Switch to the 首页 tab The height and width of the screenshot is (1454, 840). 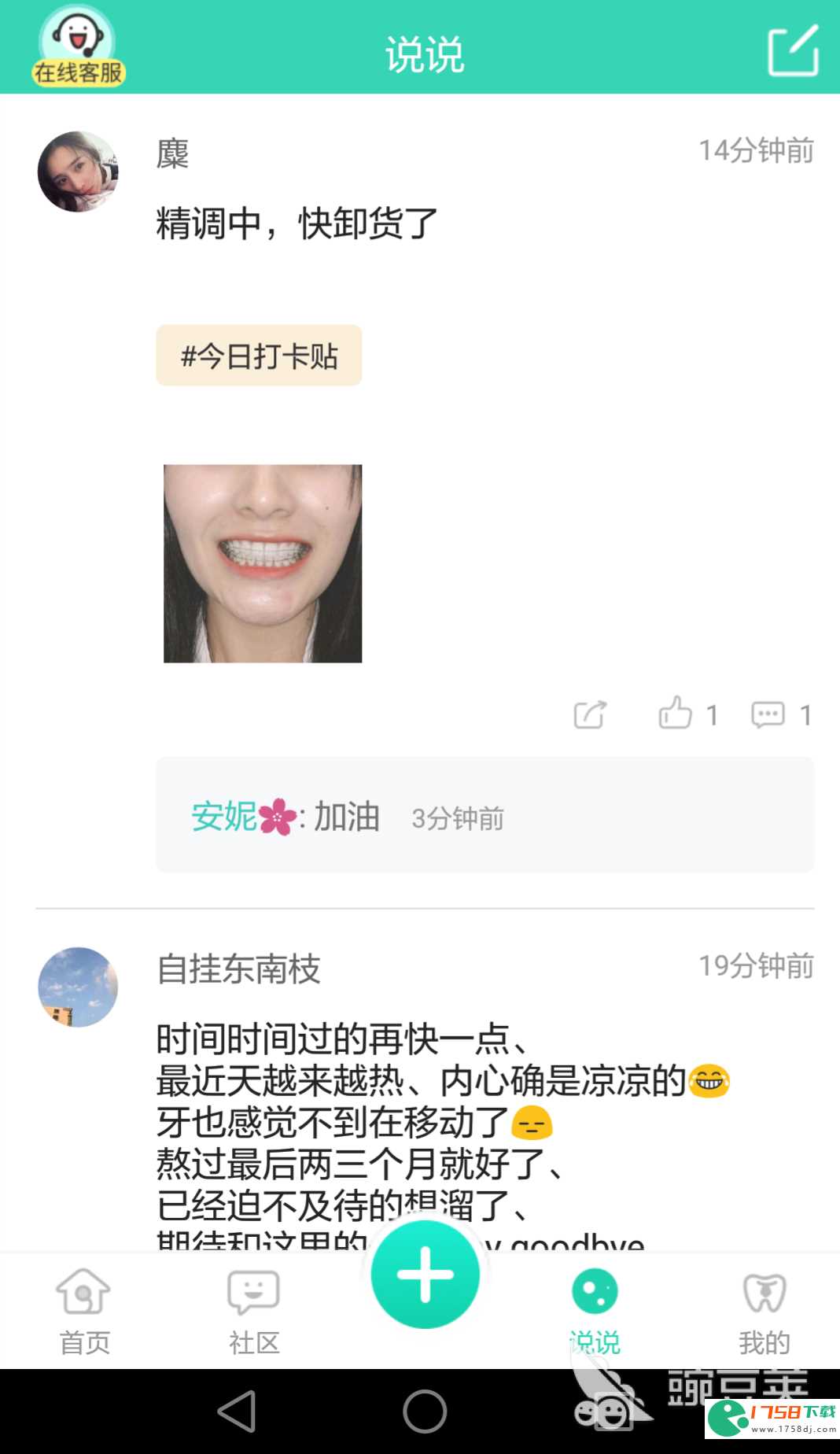pyautogui.click(x=84, y=1311)
